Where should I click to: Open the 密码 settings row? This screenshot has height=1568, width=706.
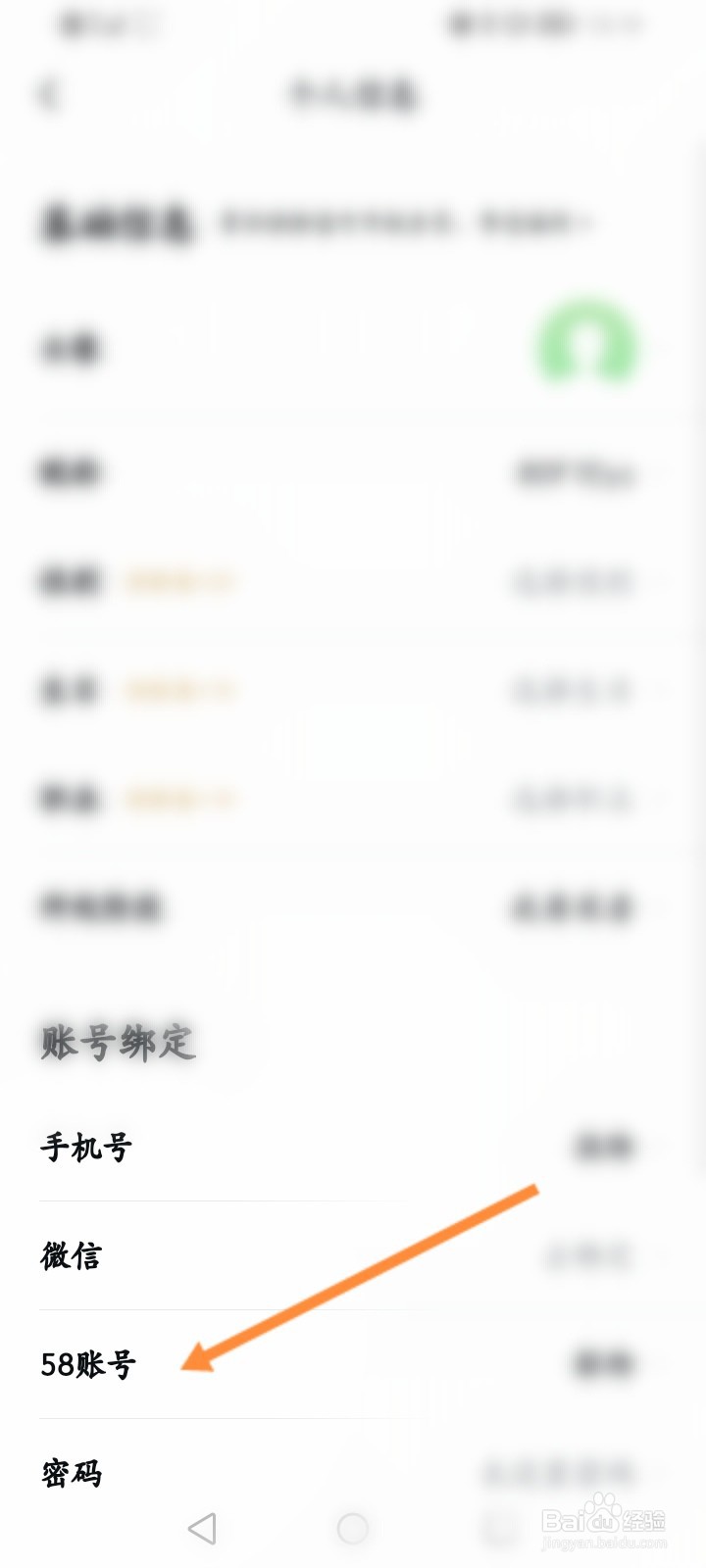(x=71, y=1471)
